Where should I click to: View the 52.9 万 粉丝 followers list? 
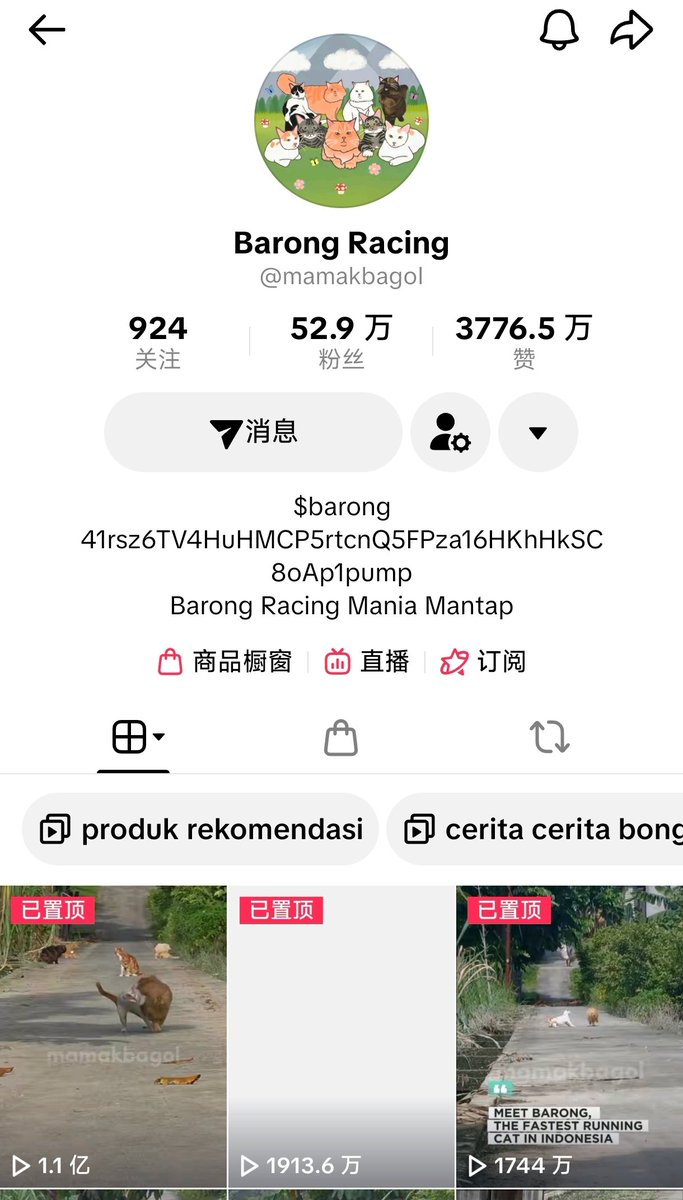coord(341,342)
